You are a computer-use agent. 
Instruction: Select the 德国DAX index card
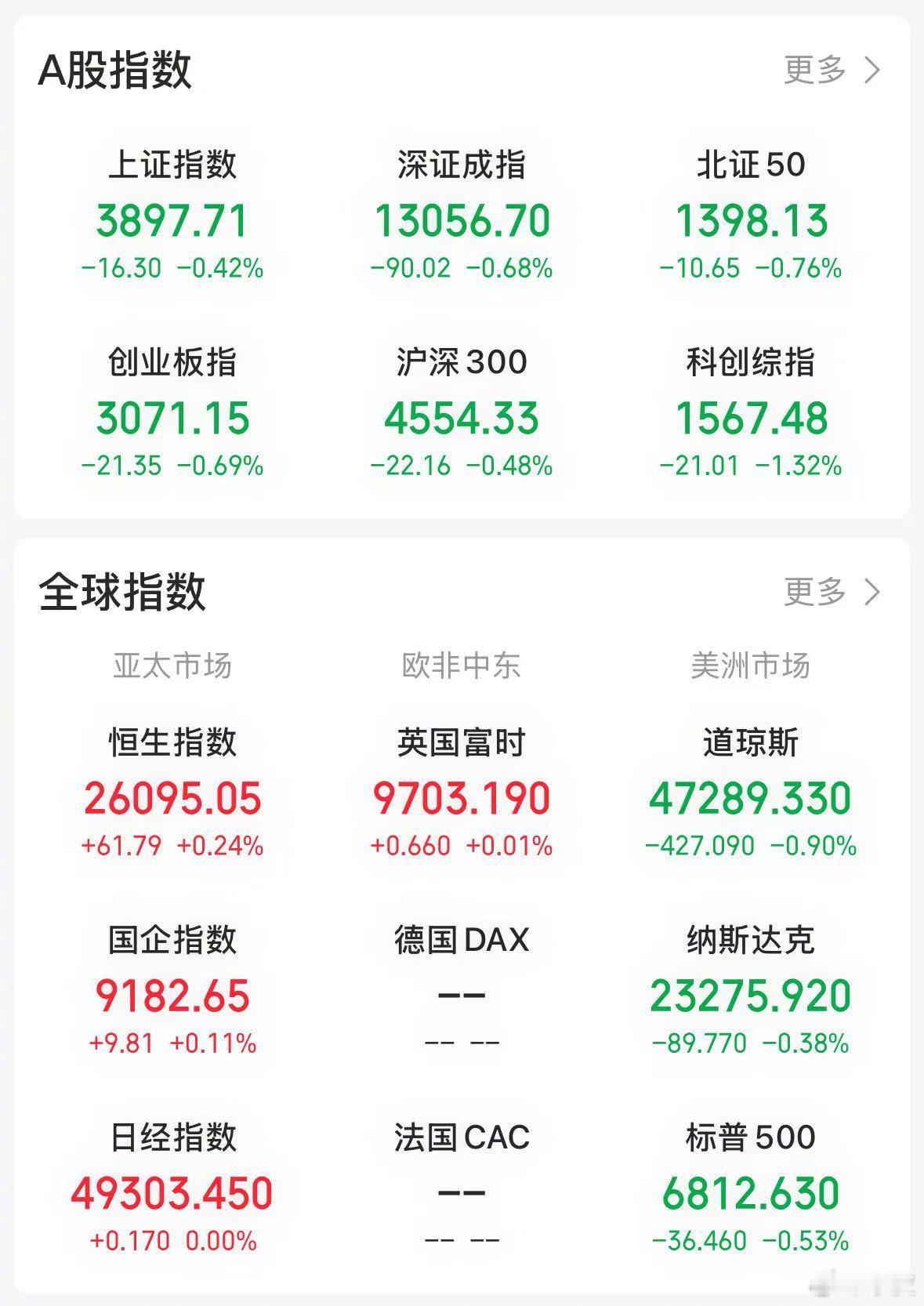(x=462, y=990)
